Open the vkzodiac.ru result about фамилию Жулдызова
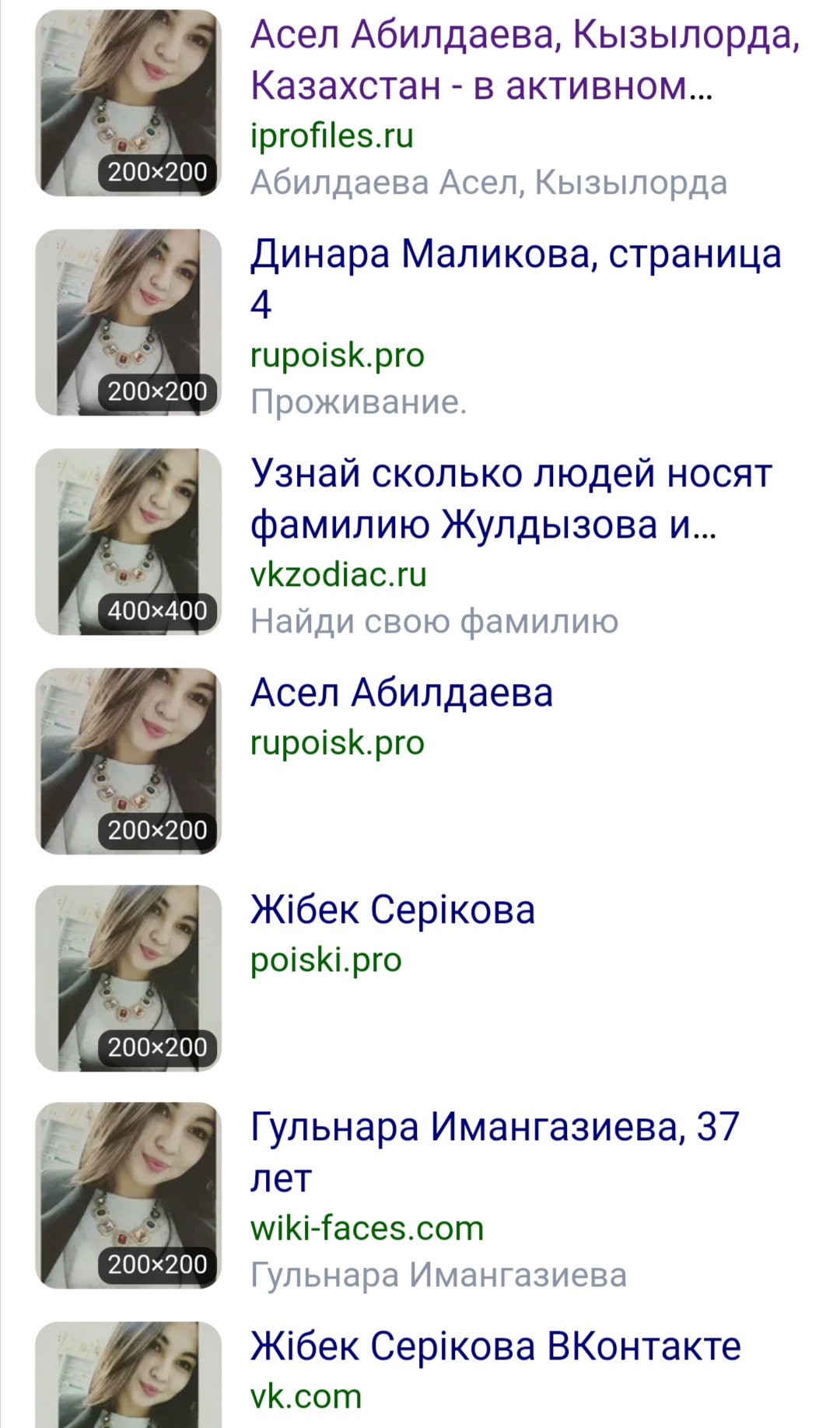Viewport: 840px width, 1428px height. (x=511, y=499)
